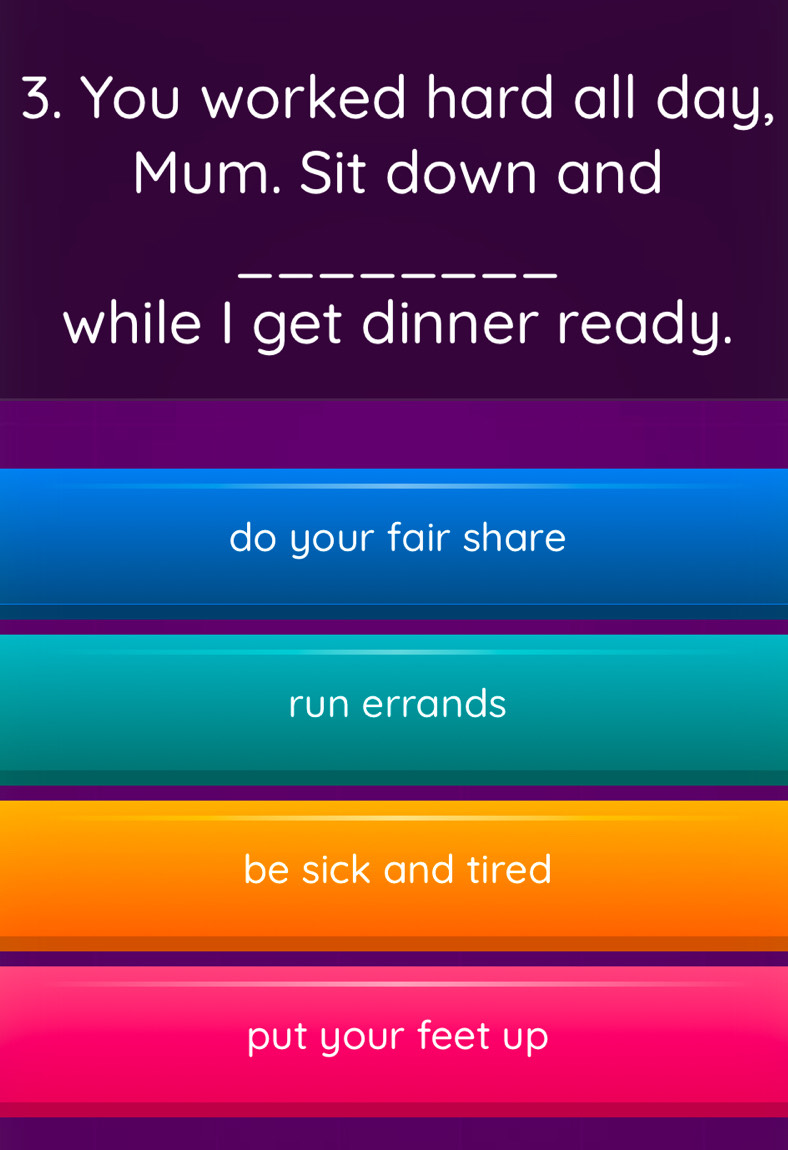This screenshot has width=788, height=1150.
Task: Select the answer 'do your fair share'
Action: click(397, 539)
